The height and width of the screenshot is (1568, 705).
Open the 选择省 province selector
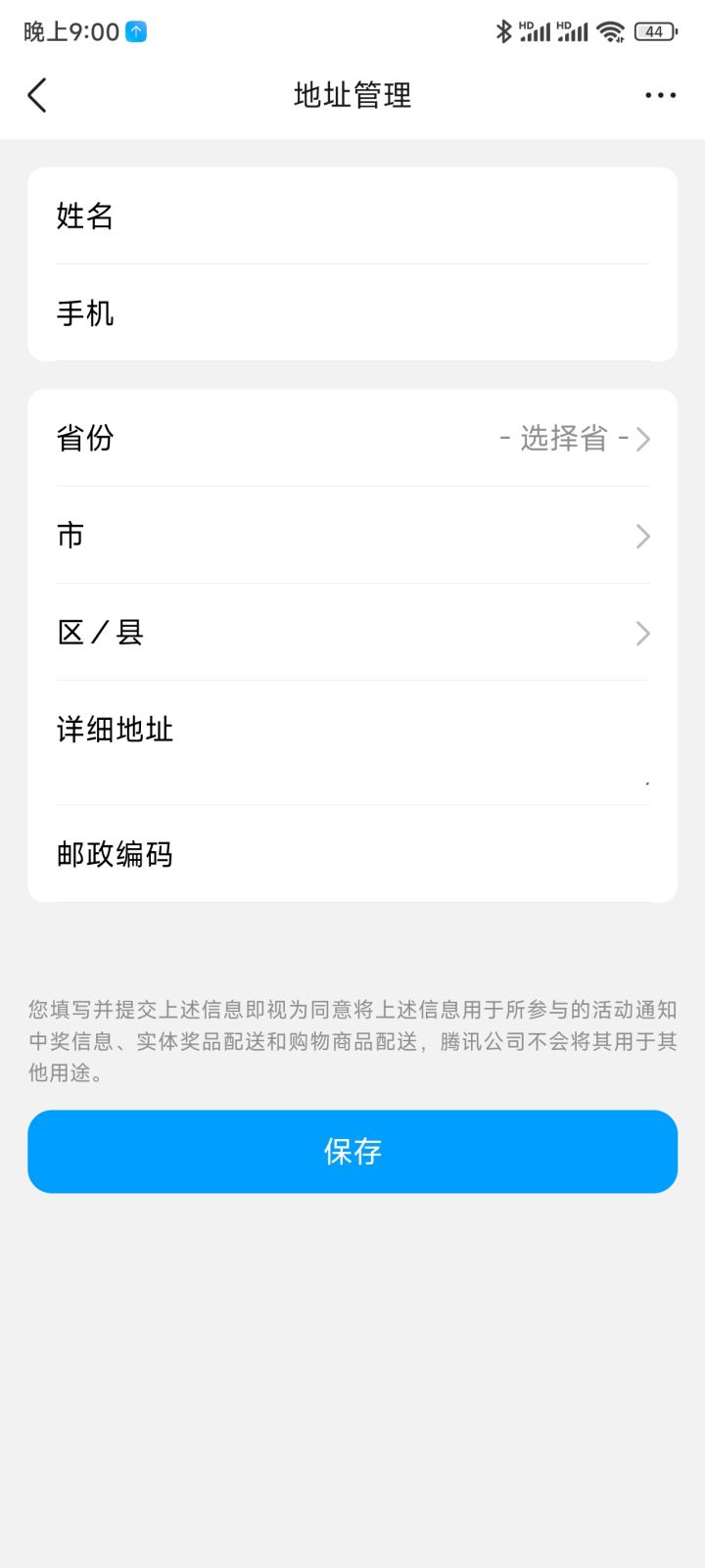click(x=566, y=439)
